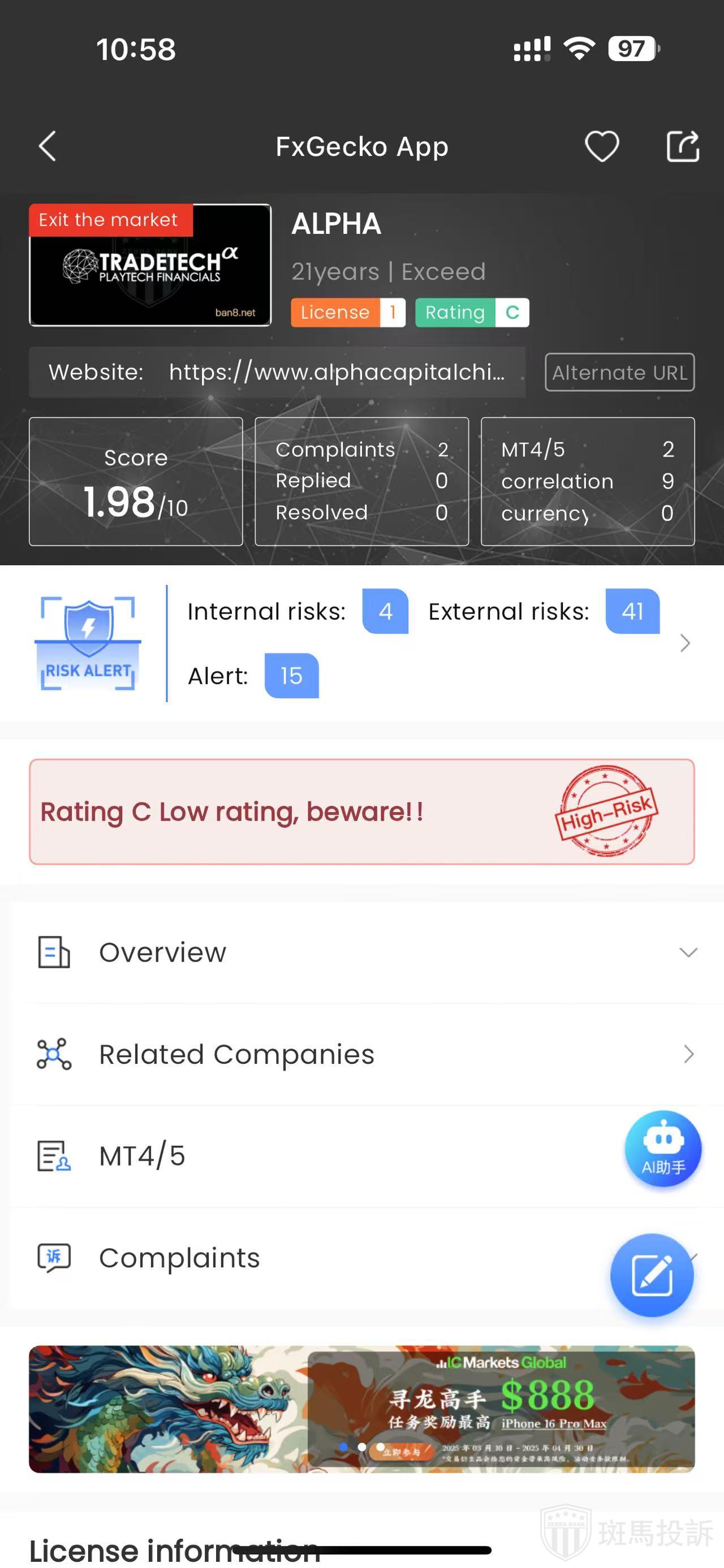View the License badge details

348,312
